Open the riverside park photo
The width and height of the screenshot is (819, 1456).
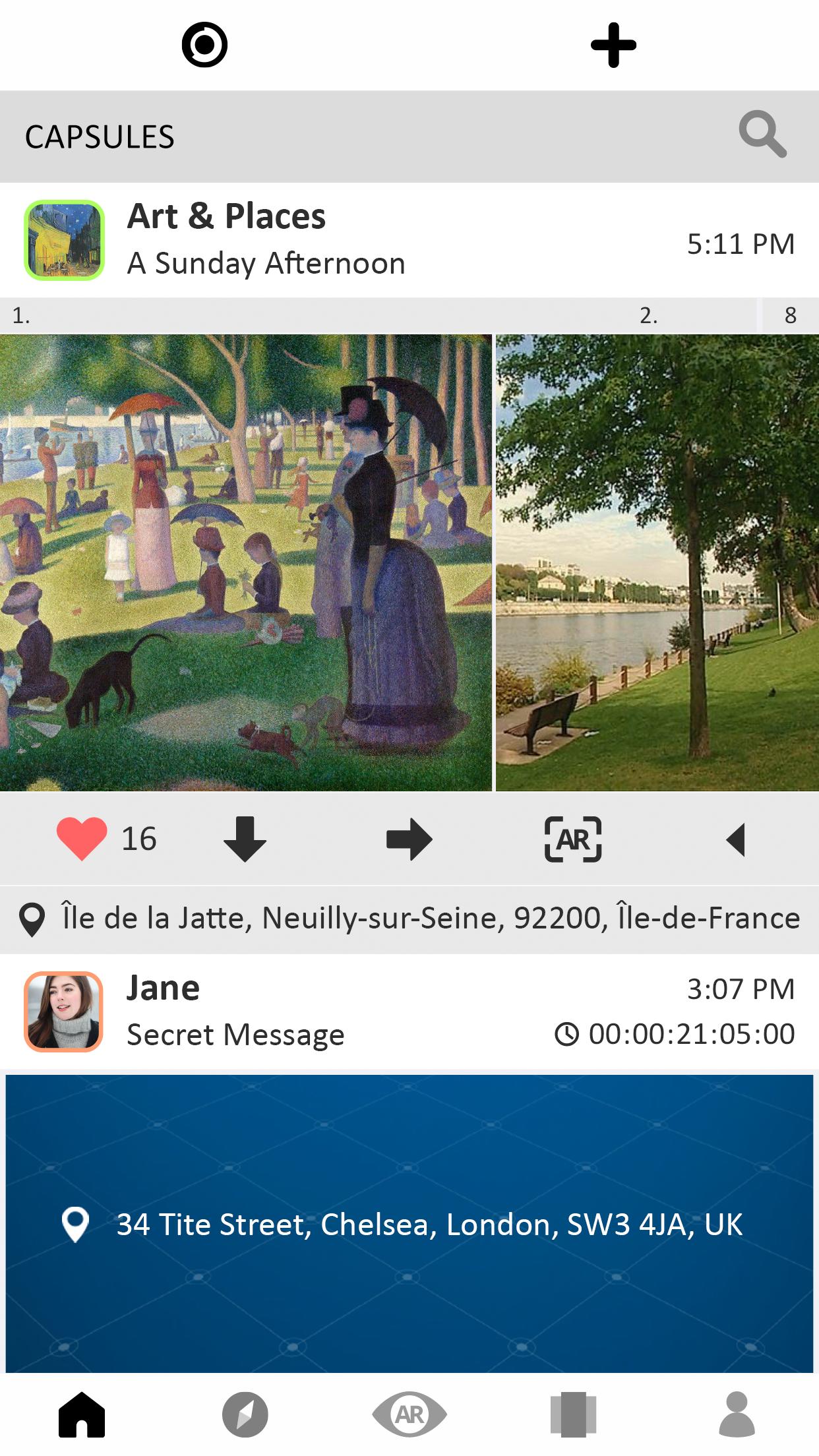click(x=657, y=562)
